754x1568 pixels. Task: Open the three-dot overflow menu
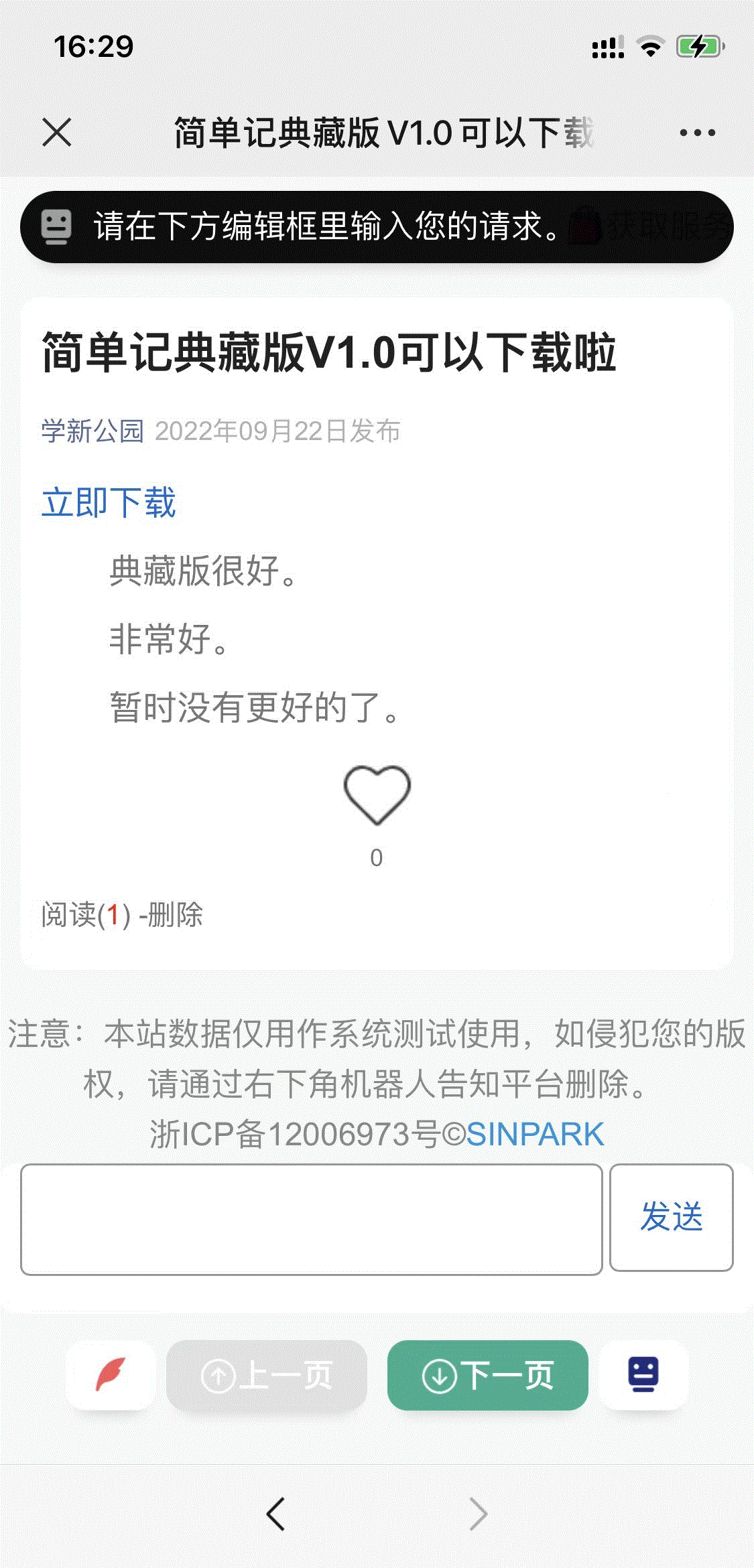coord(697,133)
